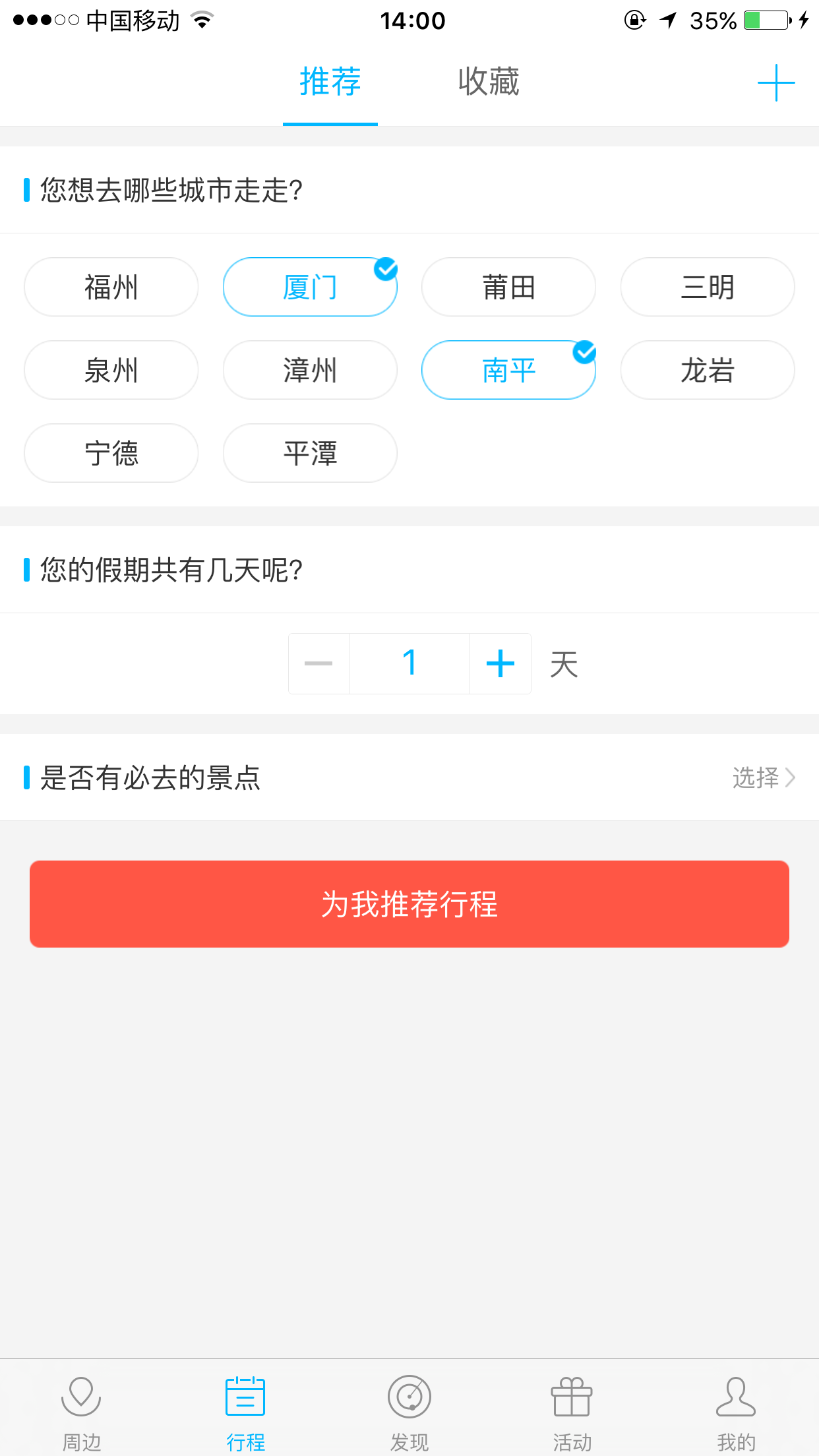Choose 宁德 from the city options
The image size is (819, 1456).
pos(111,453)
